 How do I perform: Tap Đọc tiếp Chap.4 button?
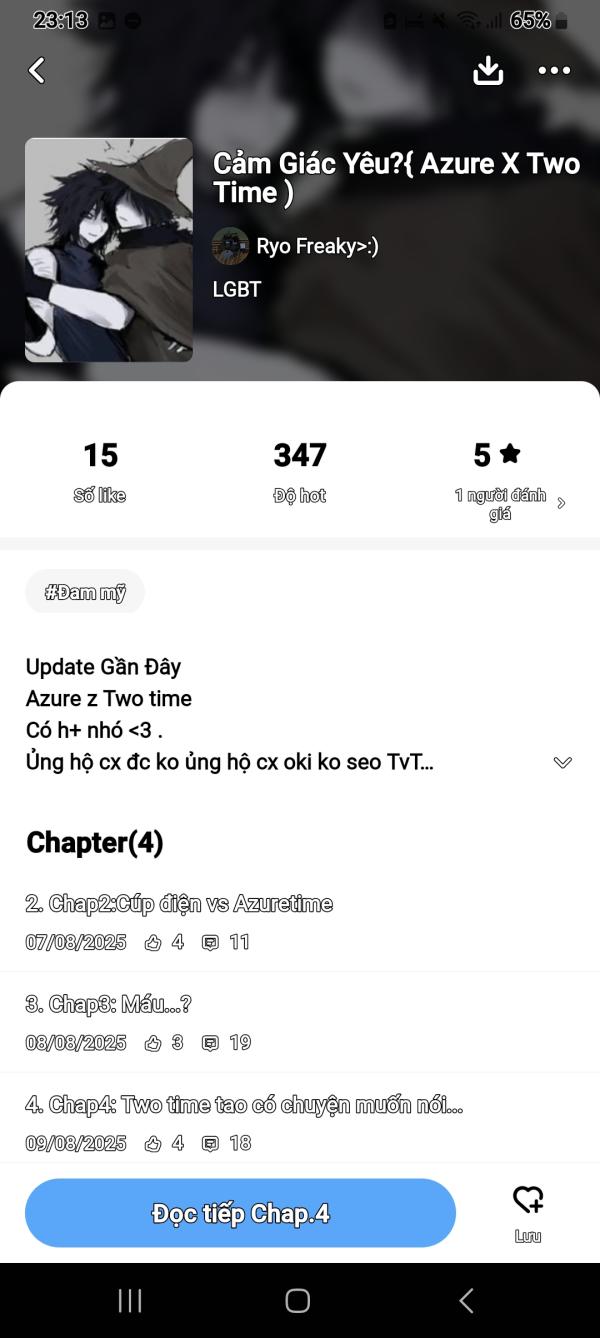click(240, 1213)
